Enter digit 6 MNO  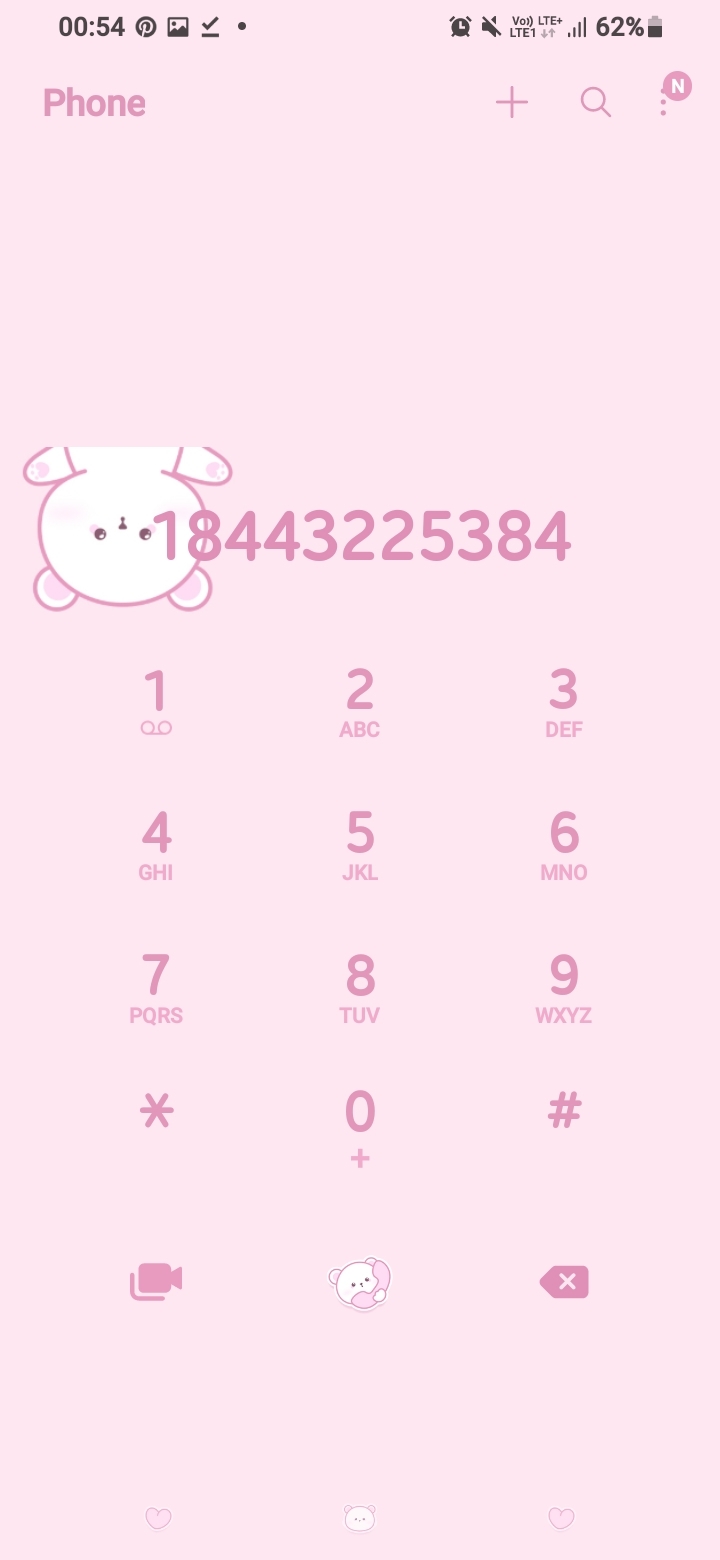click(x=564, y=845)
